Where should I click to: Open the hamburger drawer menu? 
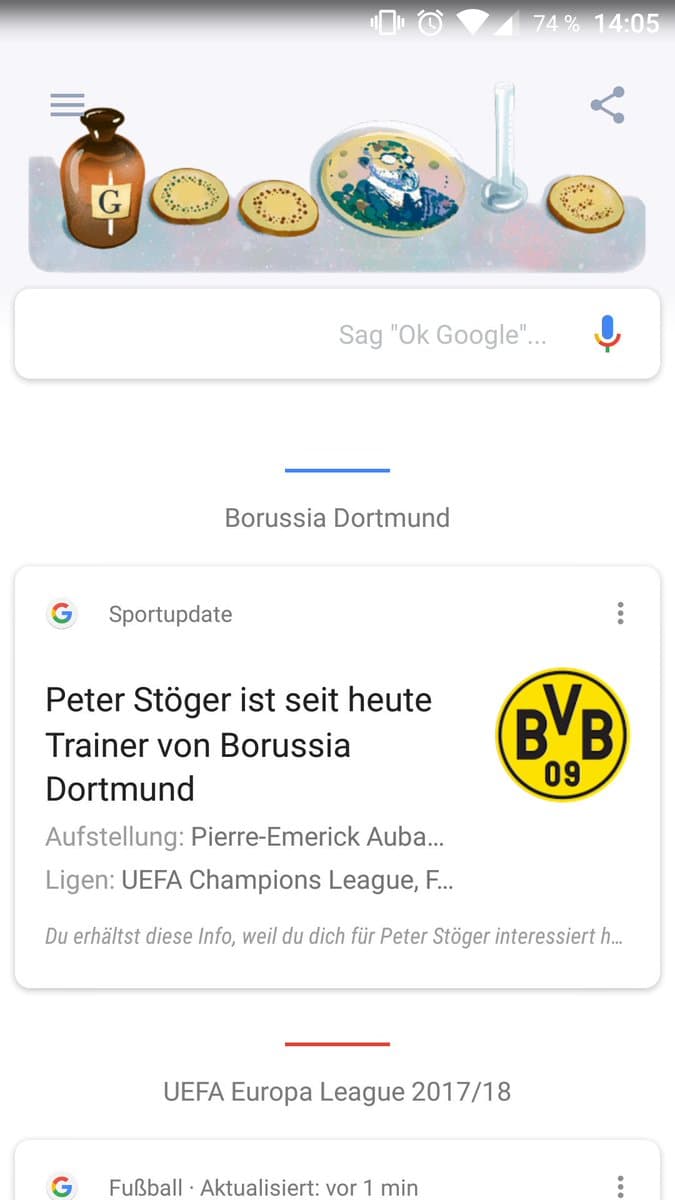point(67,105)
